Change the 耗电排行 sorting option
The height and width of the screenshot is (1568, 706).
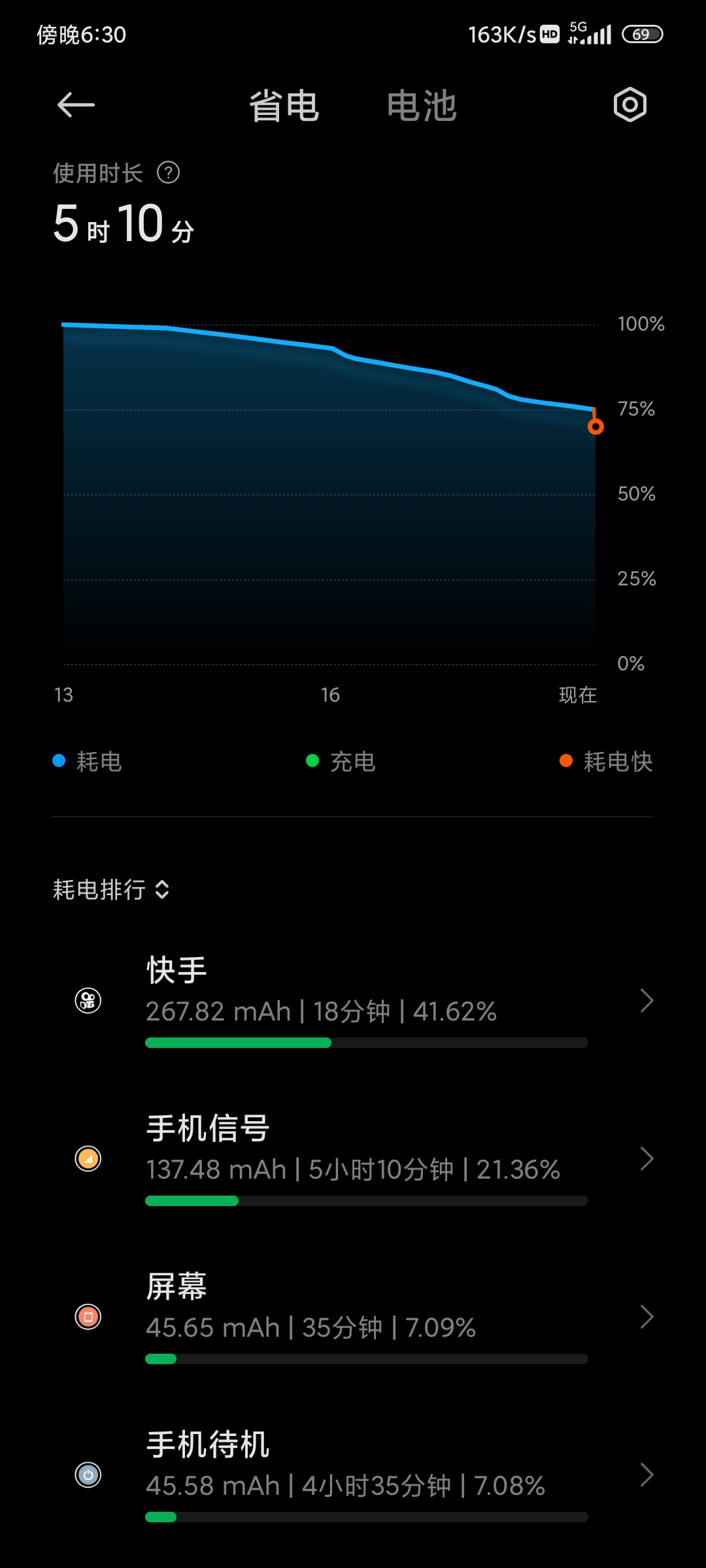tap(111, 890)
